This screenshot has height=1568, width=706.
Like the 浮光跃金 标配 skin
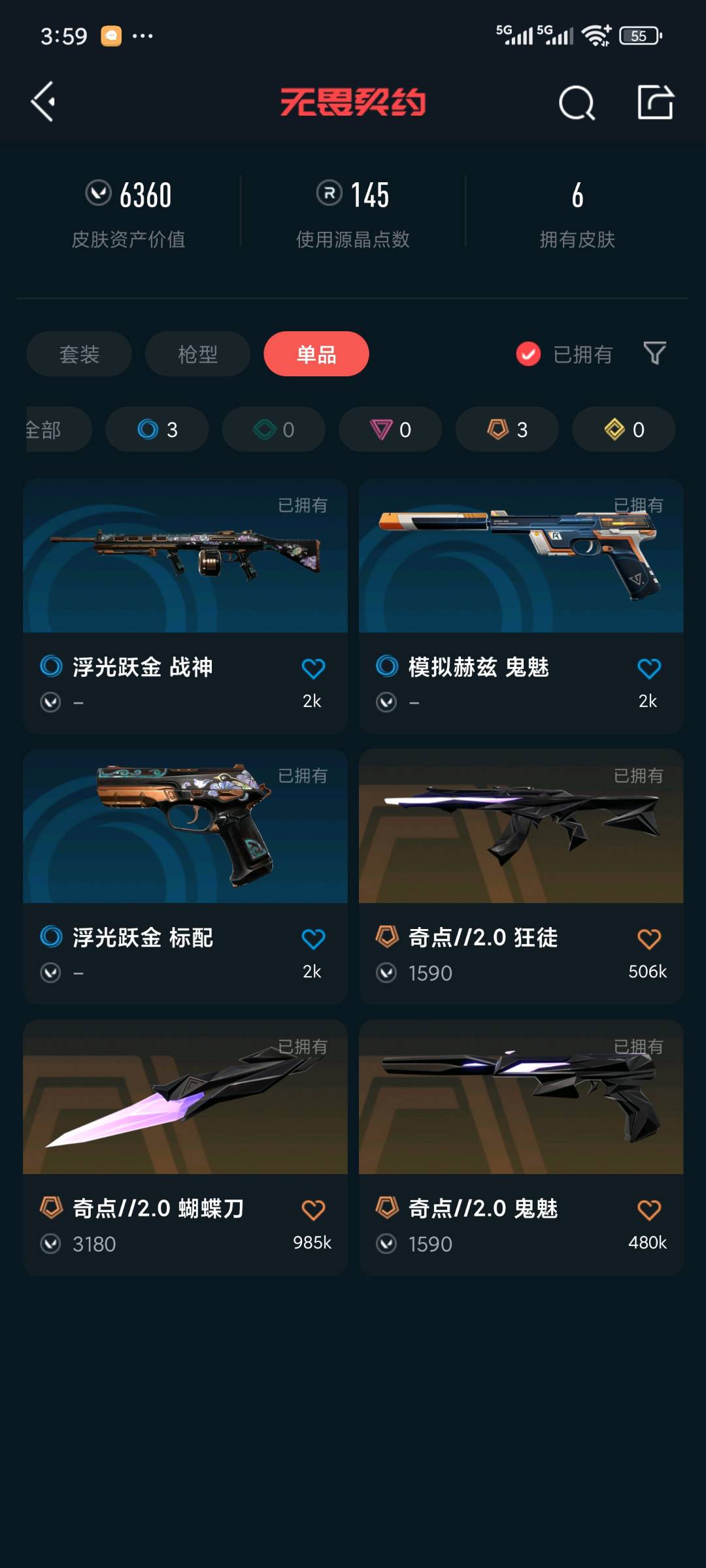pyautogui.click(x=313, y=939)
